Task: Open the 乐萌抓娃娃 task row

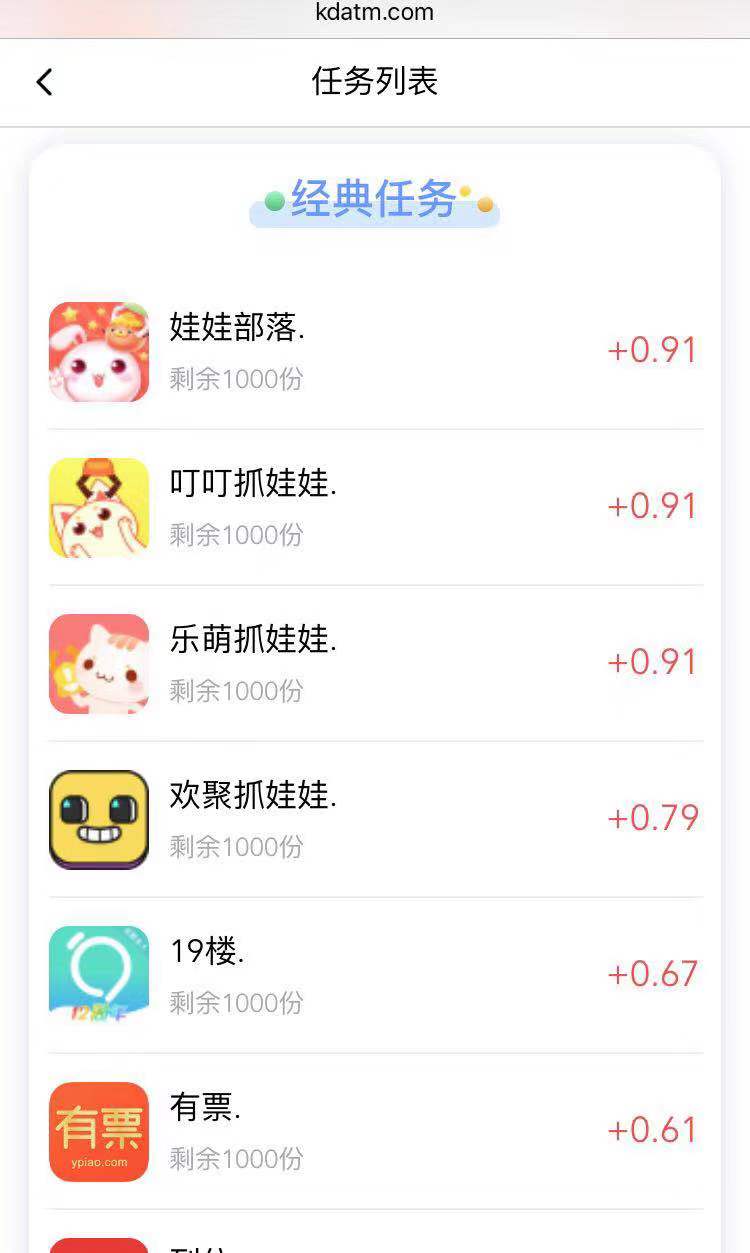Action: 375,663
